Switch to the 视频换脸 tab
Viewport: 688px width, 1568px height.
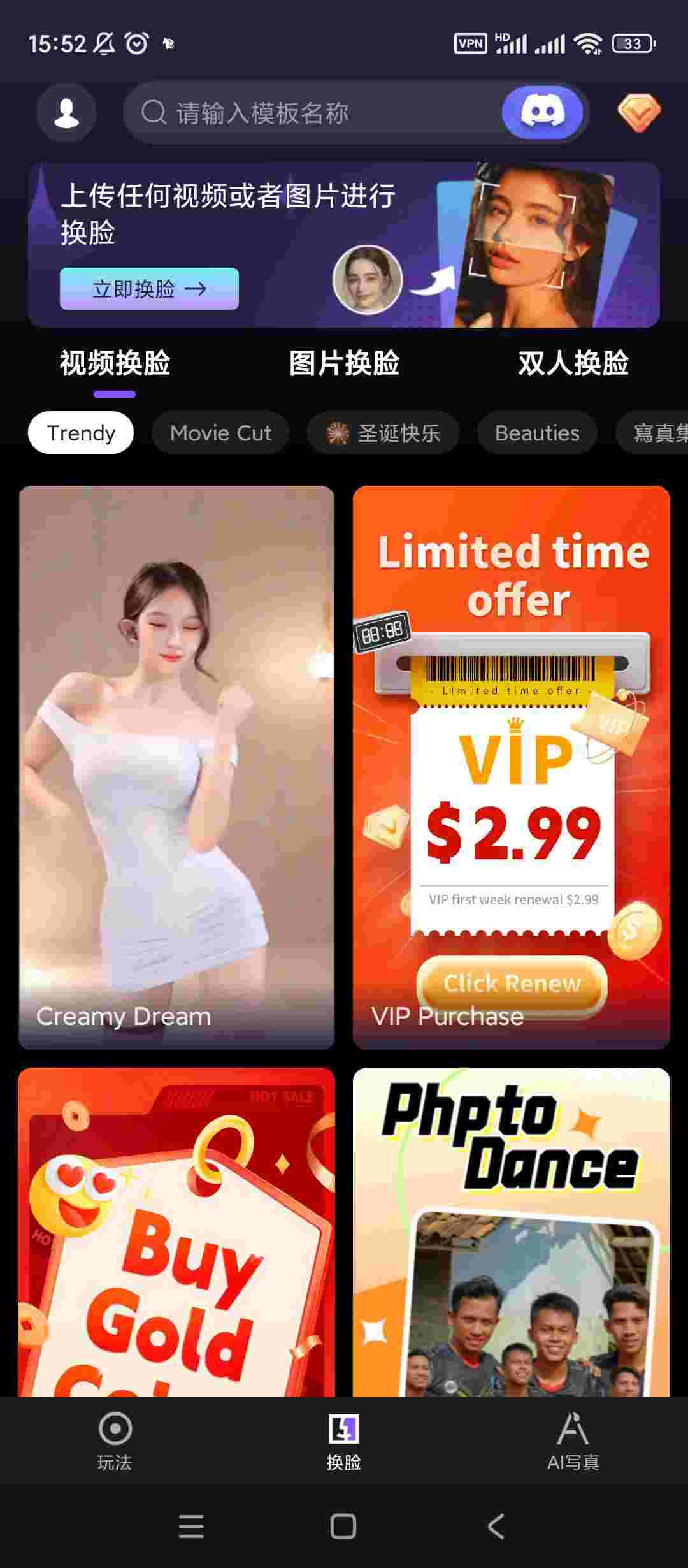(115, 363)
